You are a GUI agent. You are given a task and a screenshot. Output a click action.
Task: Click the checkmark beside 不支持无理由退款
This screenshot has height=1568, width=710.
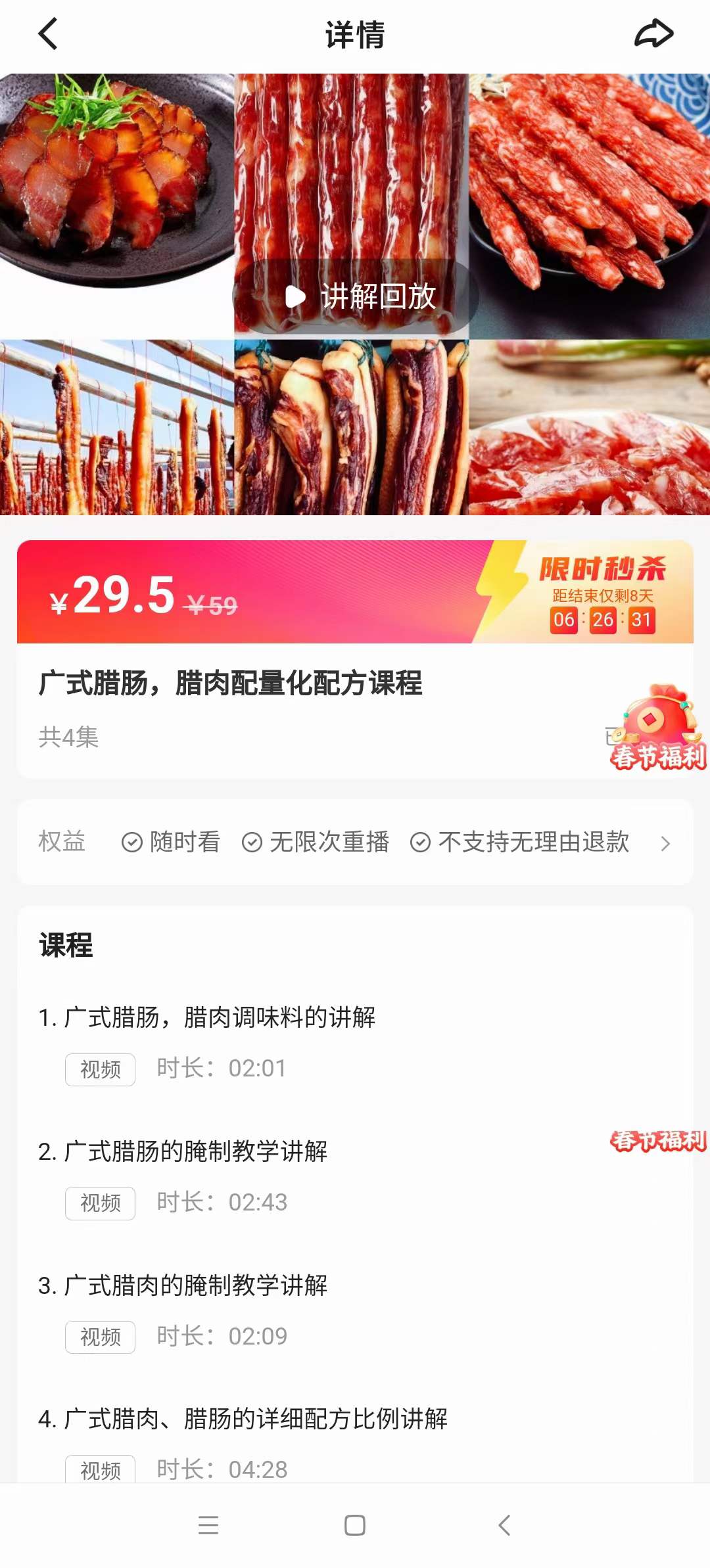419,842
